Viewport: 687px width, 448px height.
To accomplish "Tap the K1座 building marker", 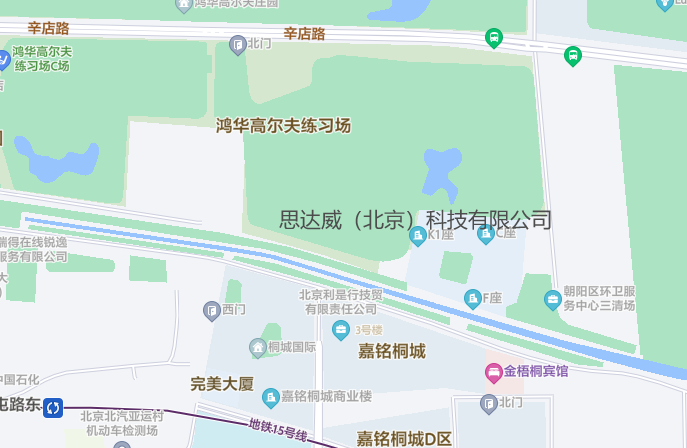I will pyautogui.click(x=418, y=236).
